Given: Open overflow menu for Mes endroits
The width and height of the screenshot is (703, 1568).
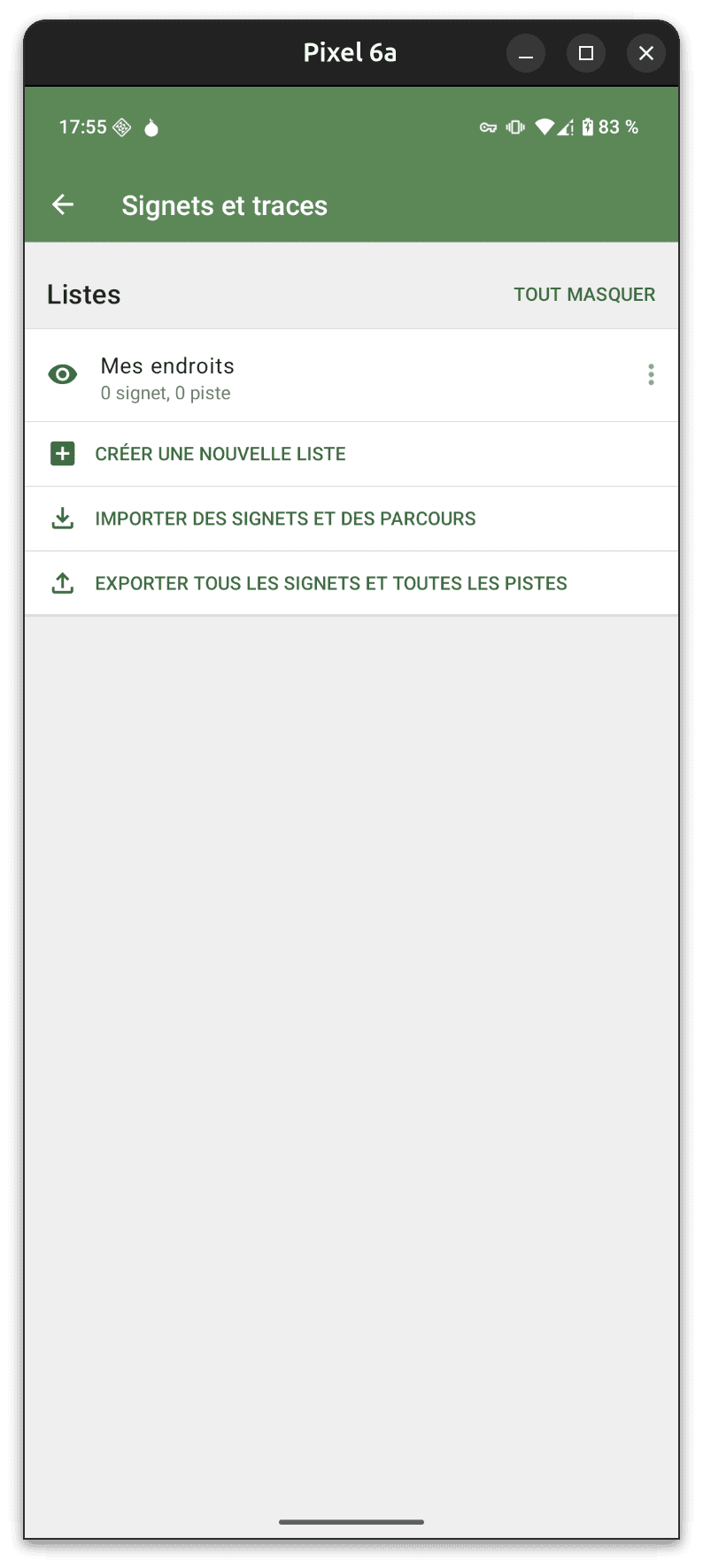Looking at the screenshot, I should (651, 374).
